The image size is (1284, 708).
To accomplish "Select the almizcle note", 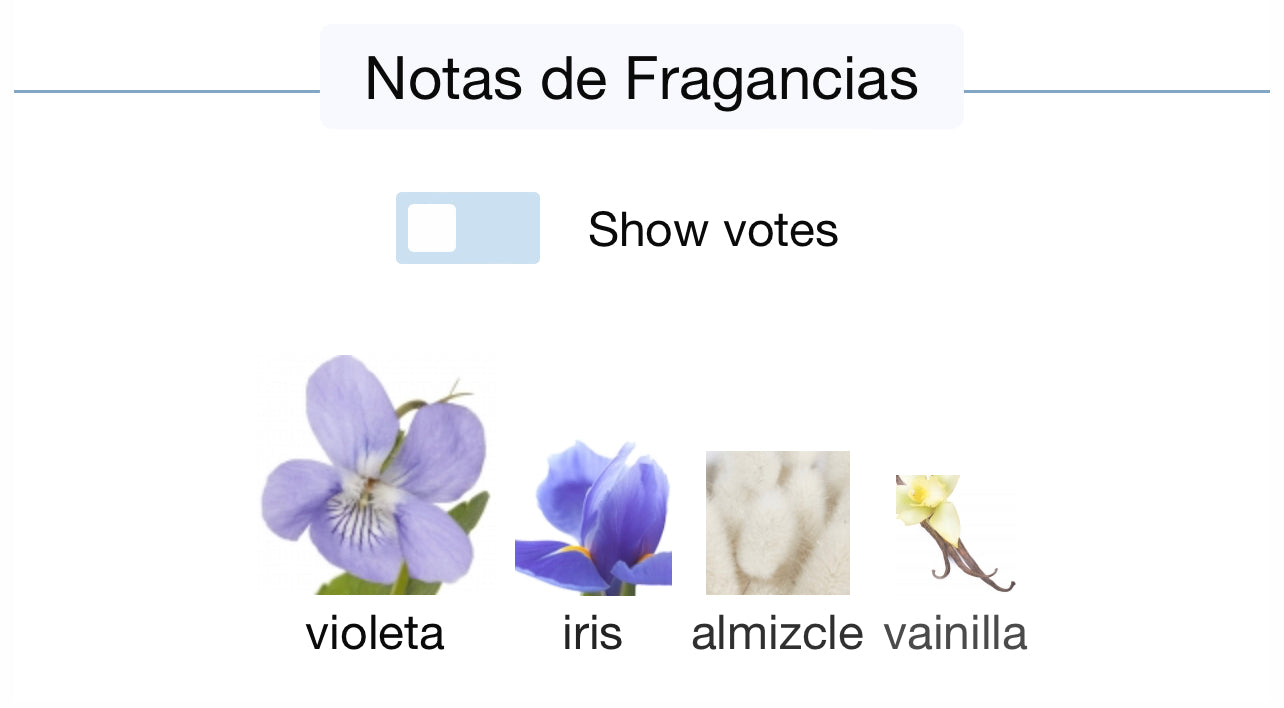I will point(777,523).
